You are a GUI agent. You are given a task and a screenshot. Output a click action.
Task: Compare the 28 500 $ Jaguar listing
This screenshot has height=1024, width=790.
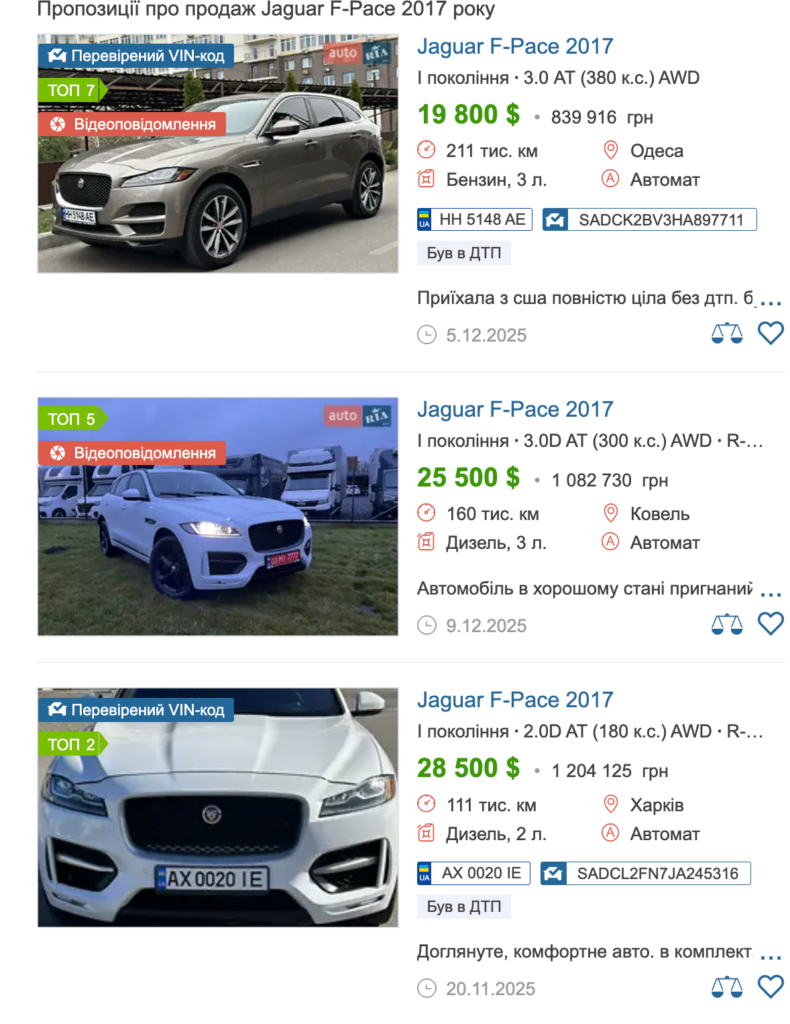click(727, 987)
